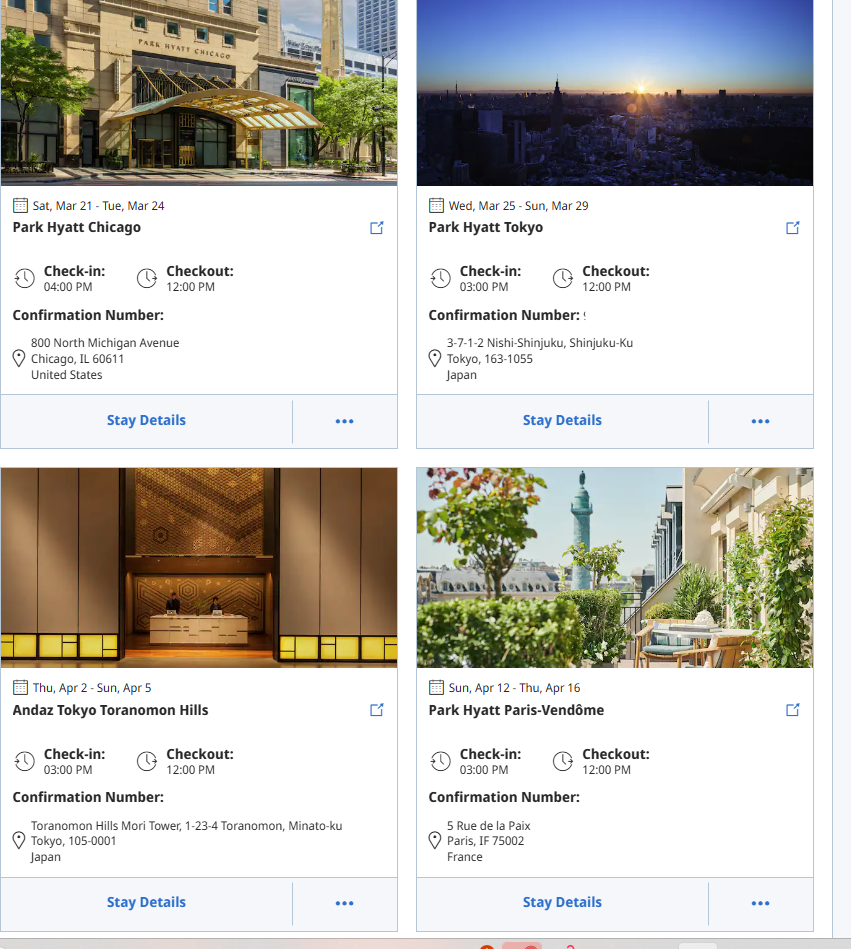The height and width of the screenshot is (949, 851).
Task: Open Stay Details for Andaz Tokyo Toranomon Hills
Action: point(146,903)
